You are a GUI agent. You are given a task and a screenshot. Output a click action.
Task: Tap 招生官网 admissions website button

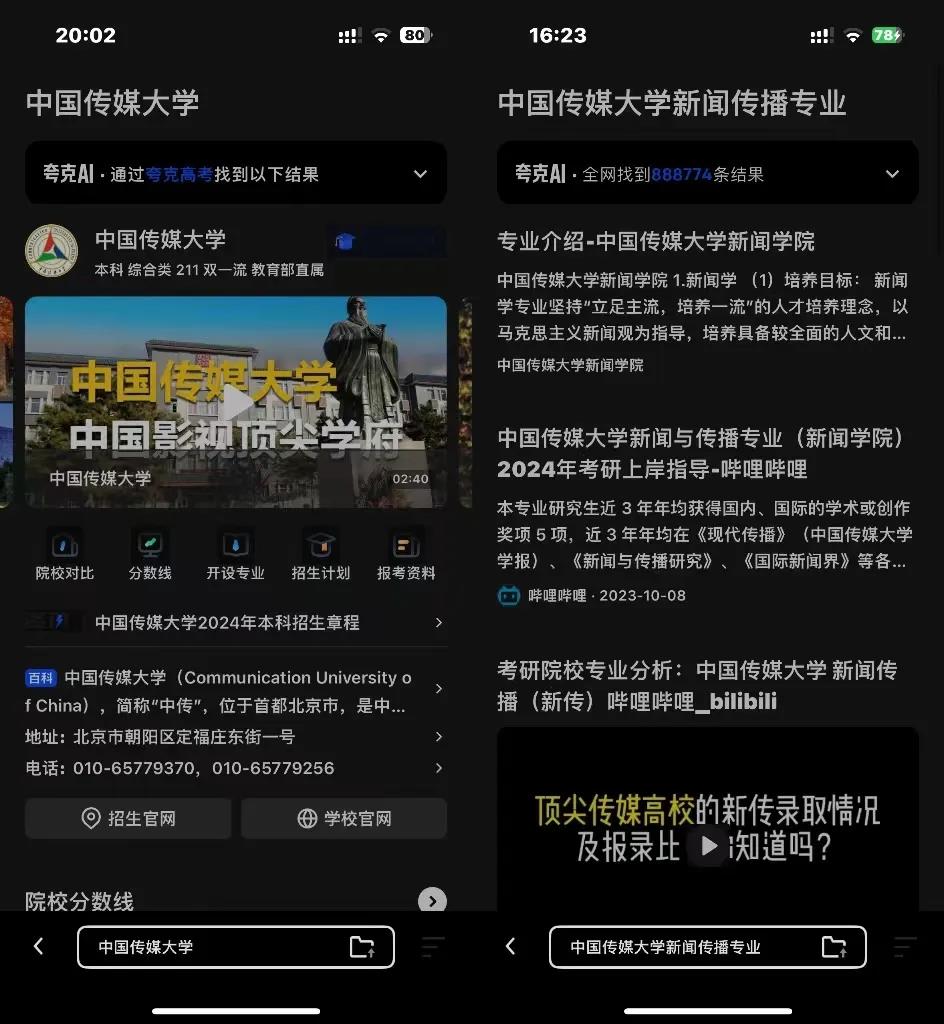(127, 817)
